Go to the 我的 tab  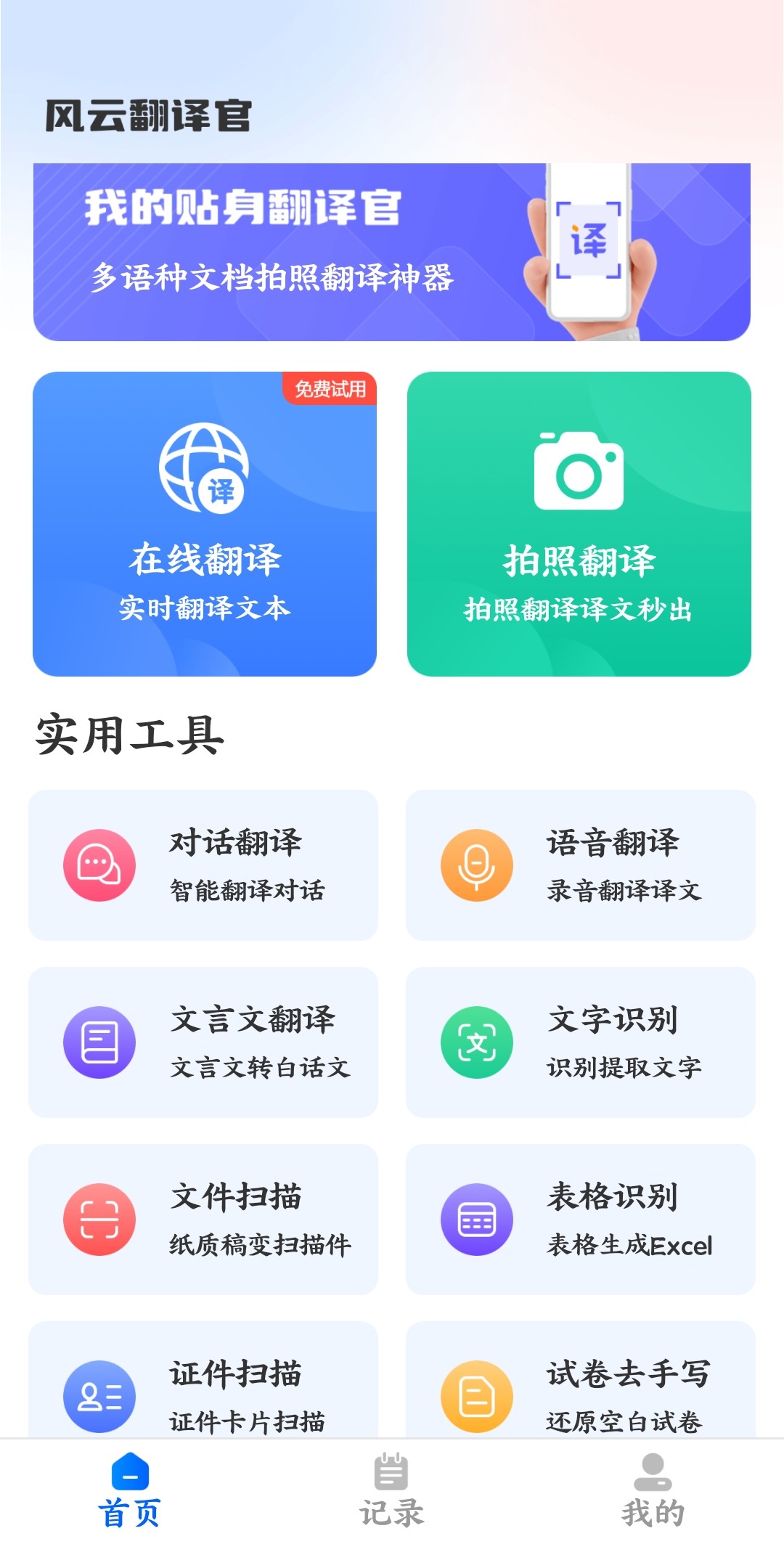point(653,1491)
